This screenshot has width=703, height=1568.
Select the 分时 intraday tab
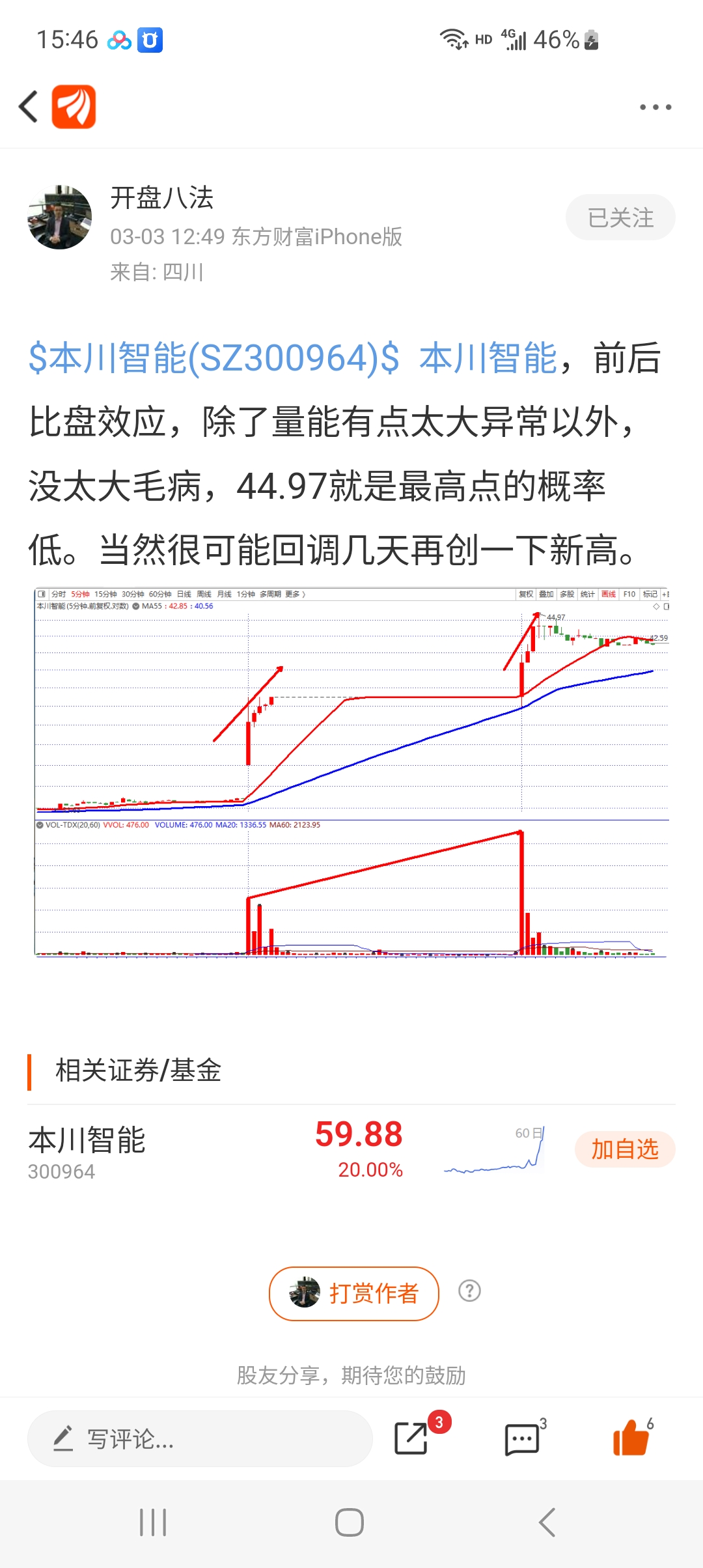tap(60, 595)
